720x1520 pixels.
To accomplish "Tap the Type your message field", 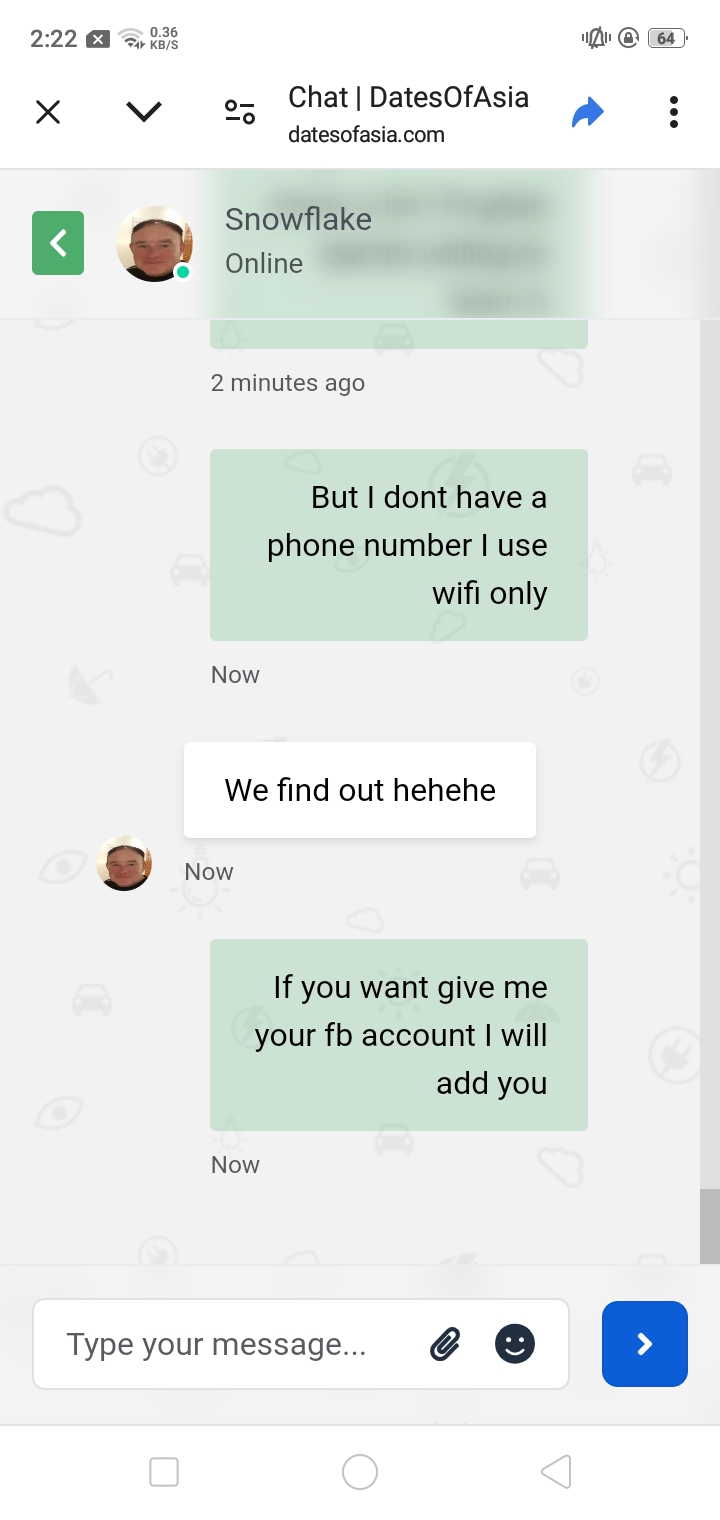I will [x=228, y=1344].
